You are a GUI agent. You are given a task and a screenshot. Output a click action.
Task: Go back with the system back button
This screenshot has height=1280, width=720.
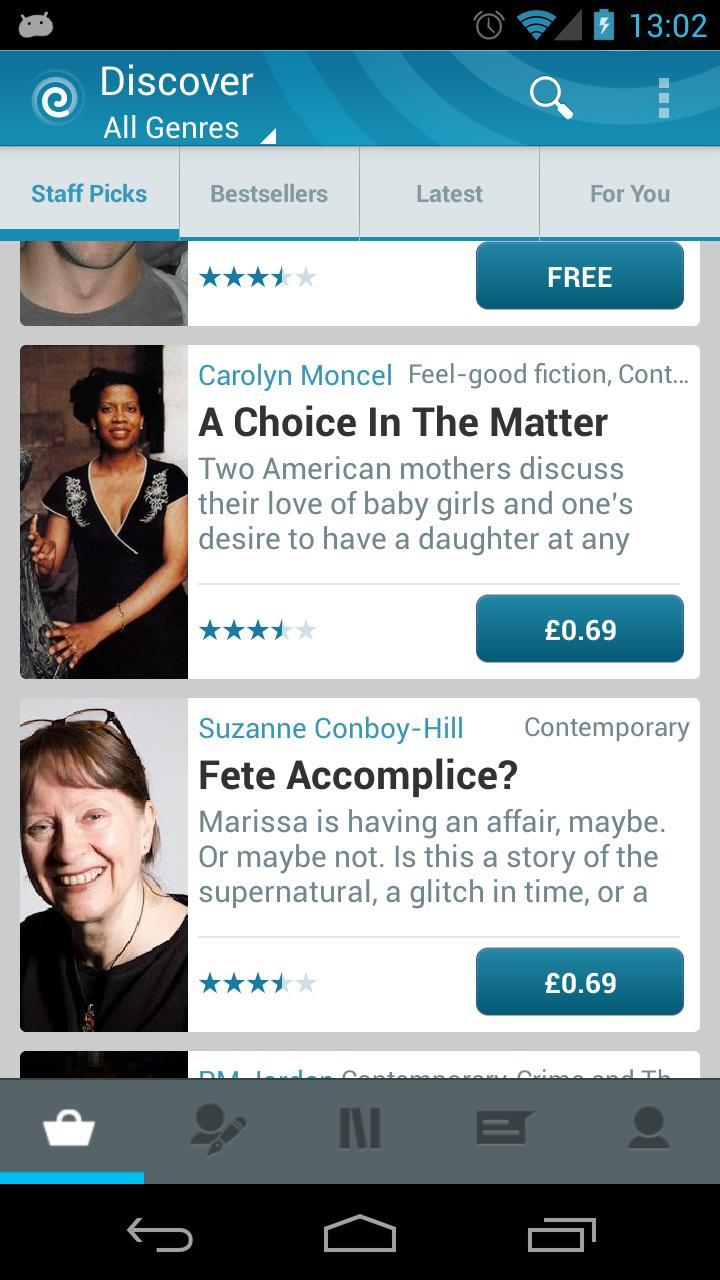point(160,1236)
